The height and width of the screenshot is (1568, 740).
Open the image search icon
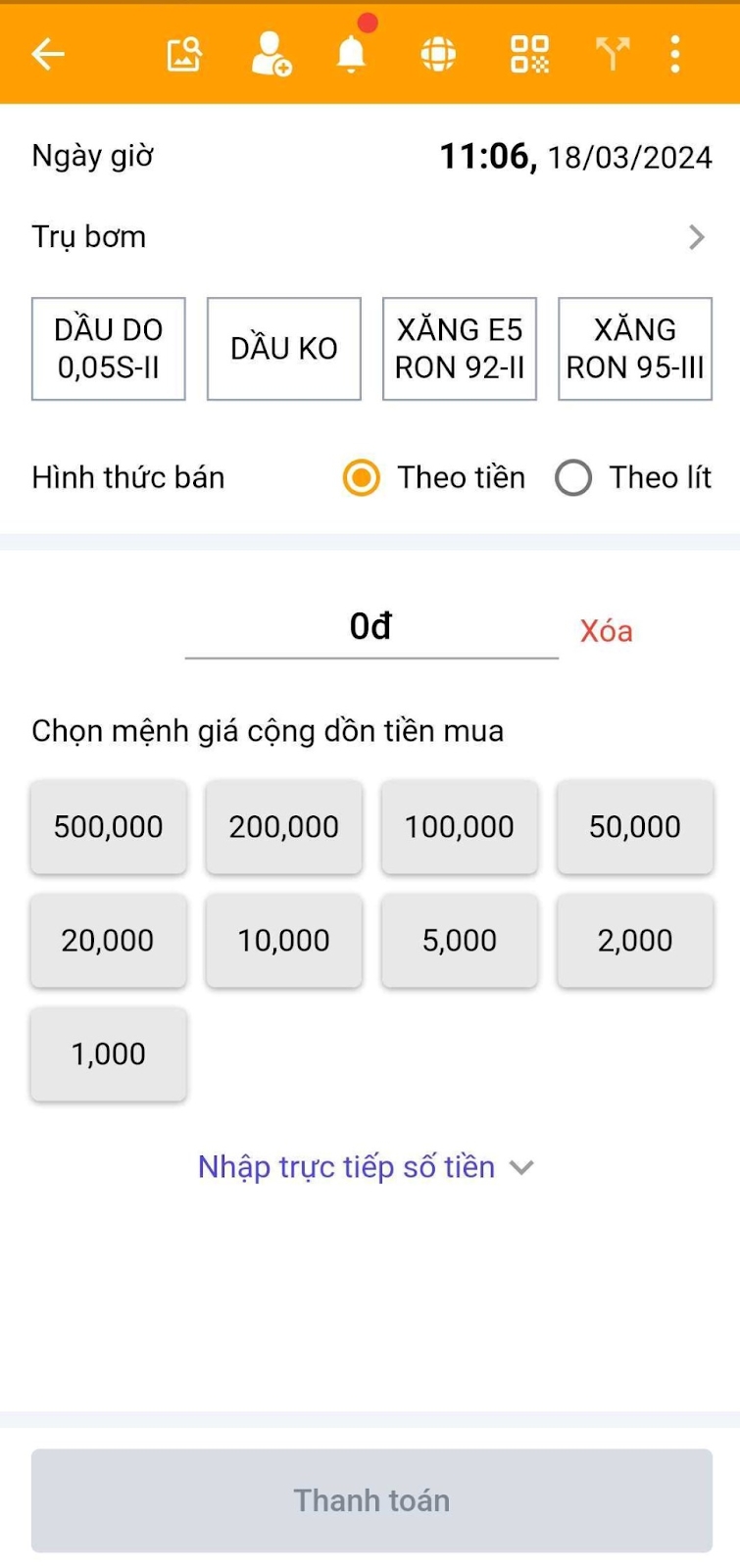point(184,54)
